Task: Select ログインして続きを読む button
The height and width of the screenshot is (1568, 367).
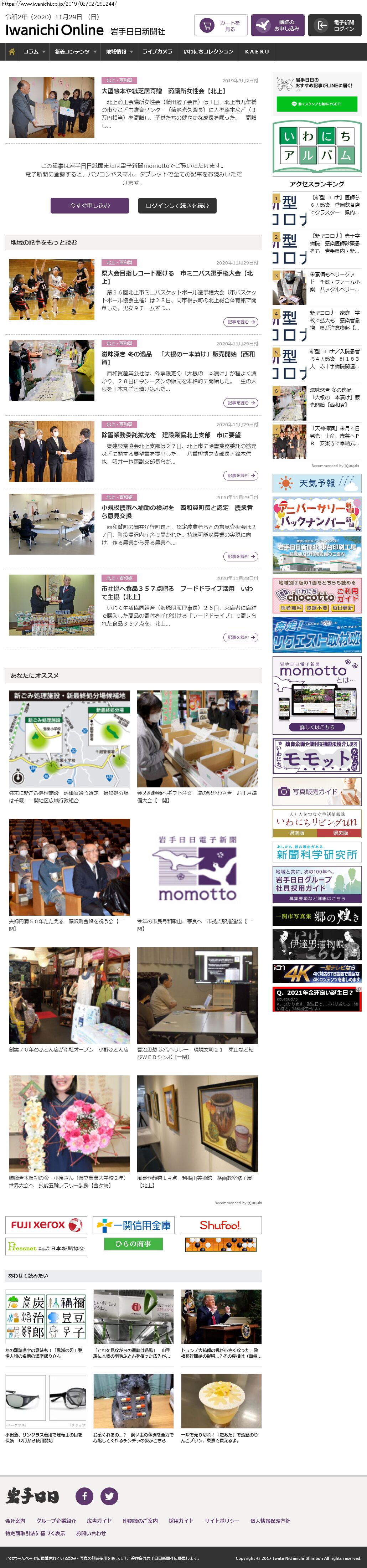Action: click(177, 206)
